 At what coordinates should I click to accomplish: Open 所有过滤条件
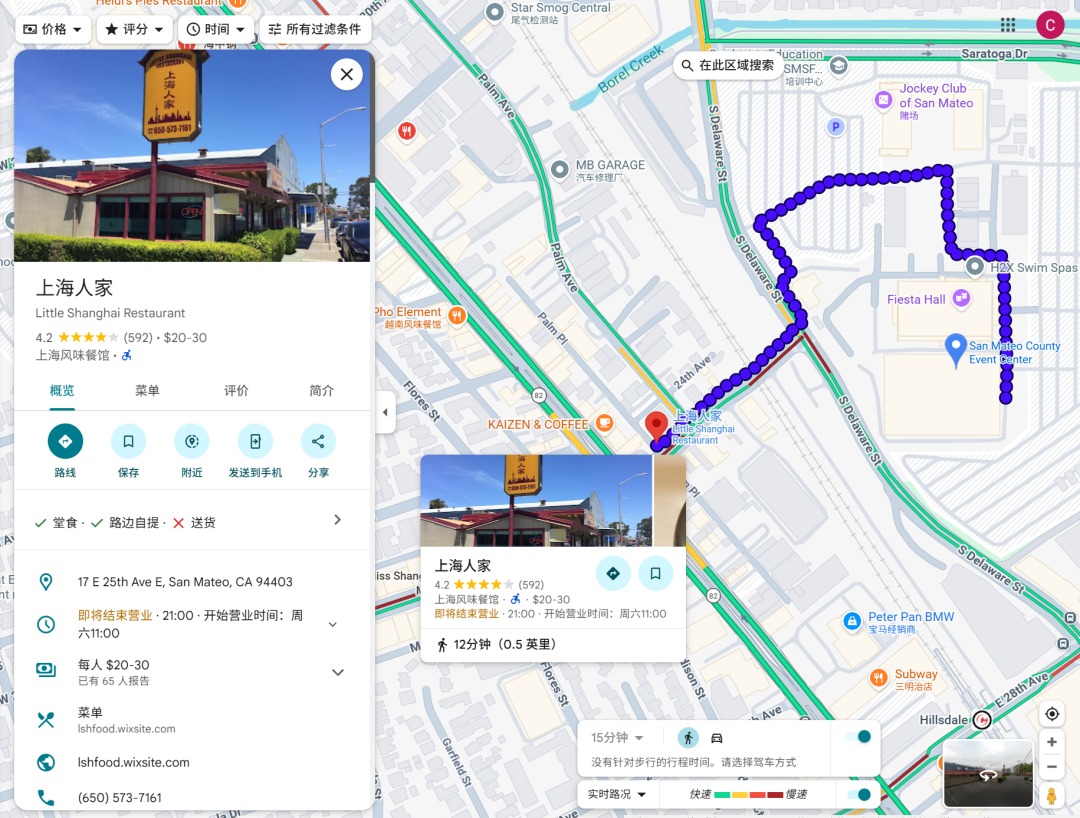click(314, 29)
